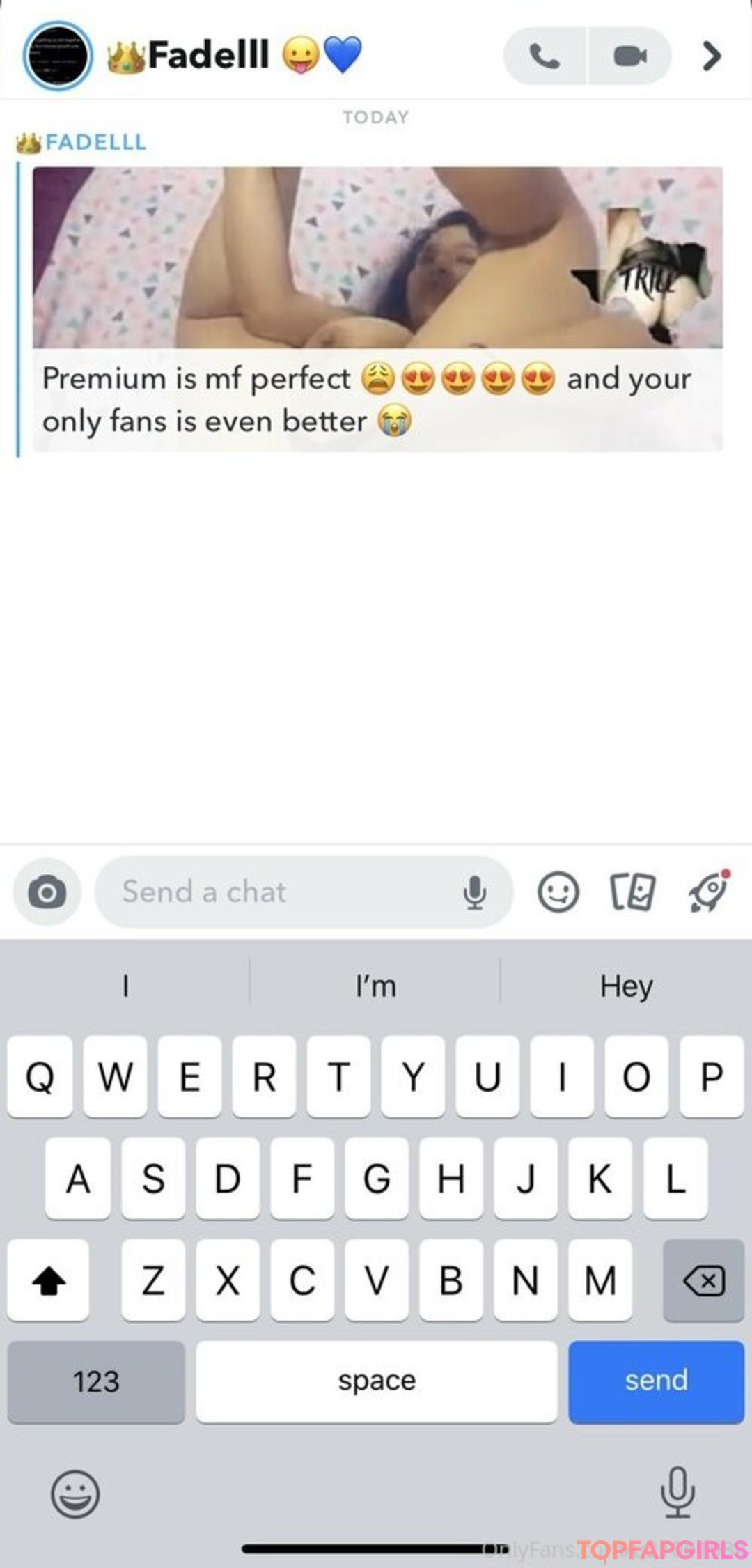Pick the "Hey" keyboard suggestion

627,986
